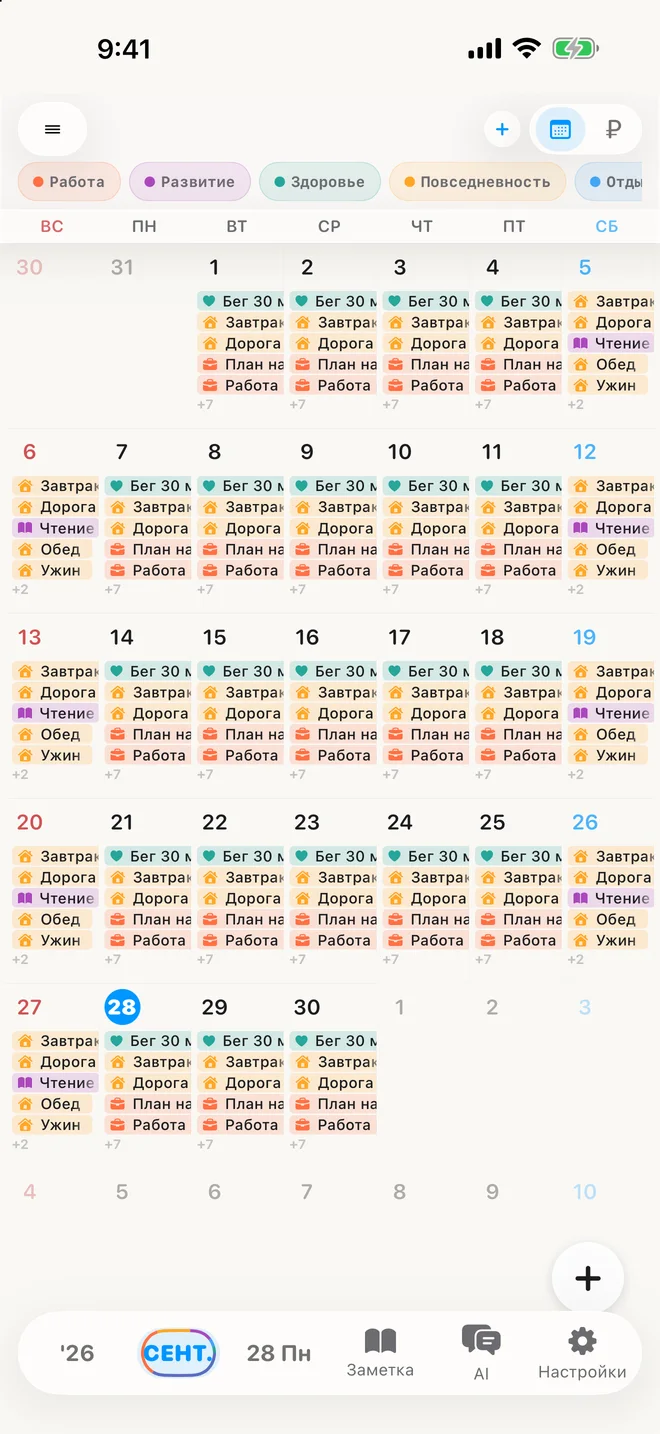Viewport: 660px width, 1434px height.
Task: Filter by the Развитие chip
Action: click(190, 182)
